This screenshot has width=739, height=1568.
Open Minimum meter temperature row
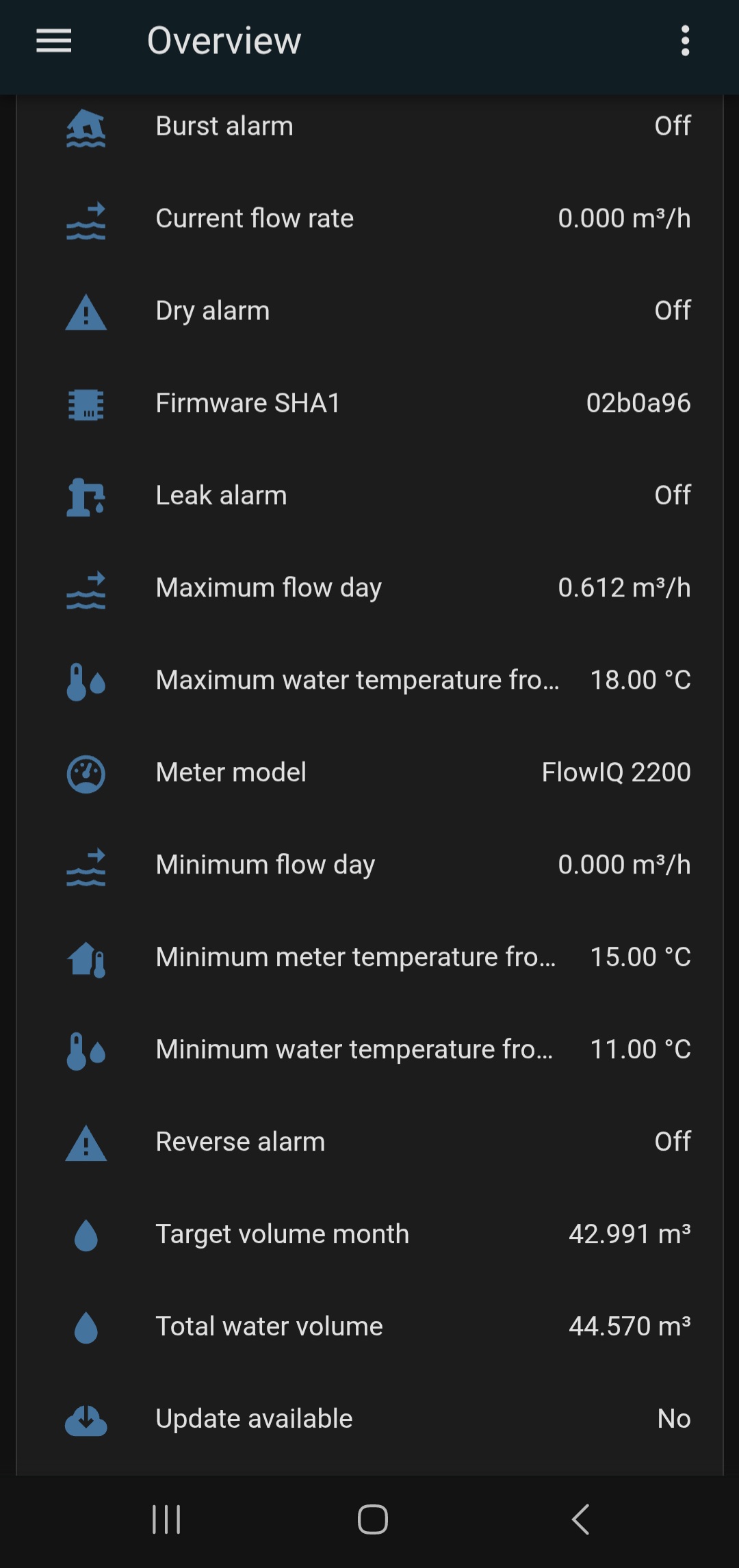point(369,958)
